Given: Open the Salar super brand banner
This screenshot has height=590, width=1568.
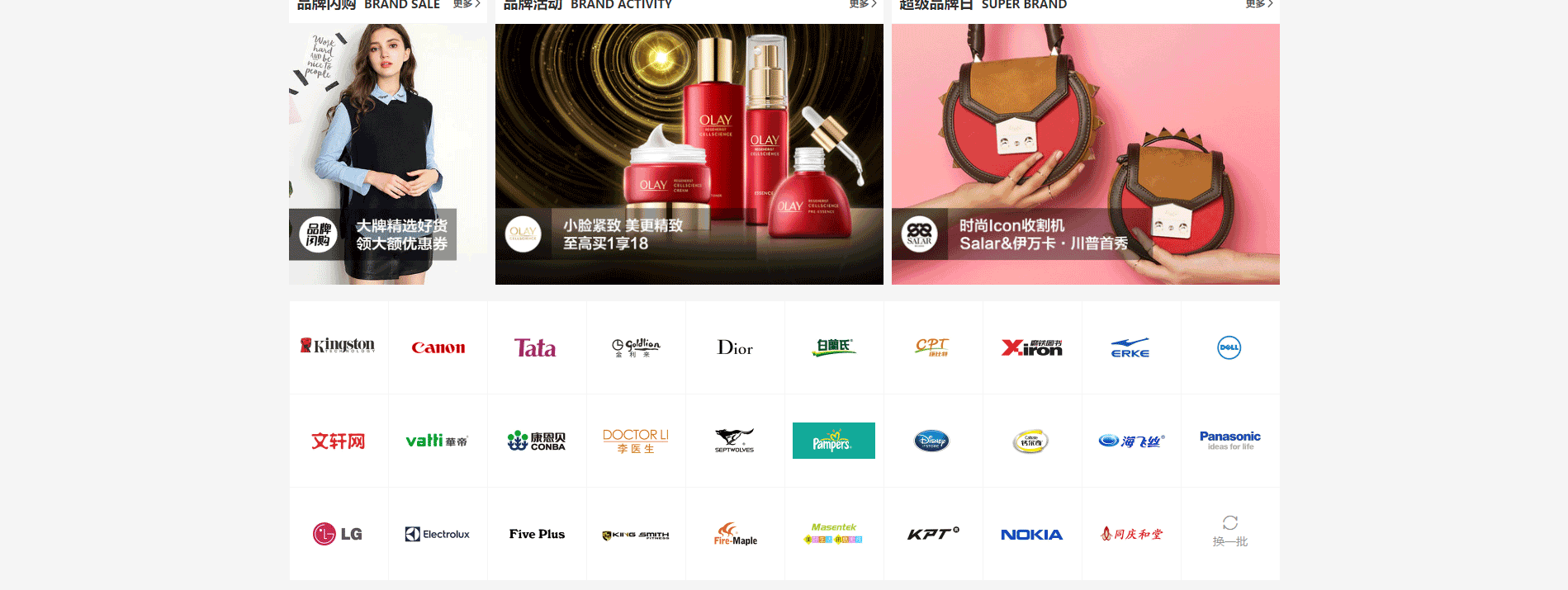Looking at the screenshot, I should [x=1085, y=154].
